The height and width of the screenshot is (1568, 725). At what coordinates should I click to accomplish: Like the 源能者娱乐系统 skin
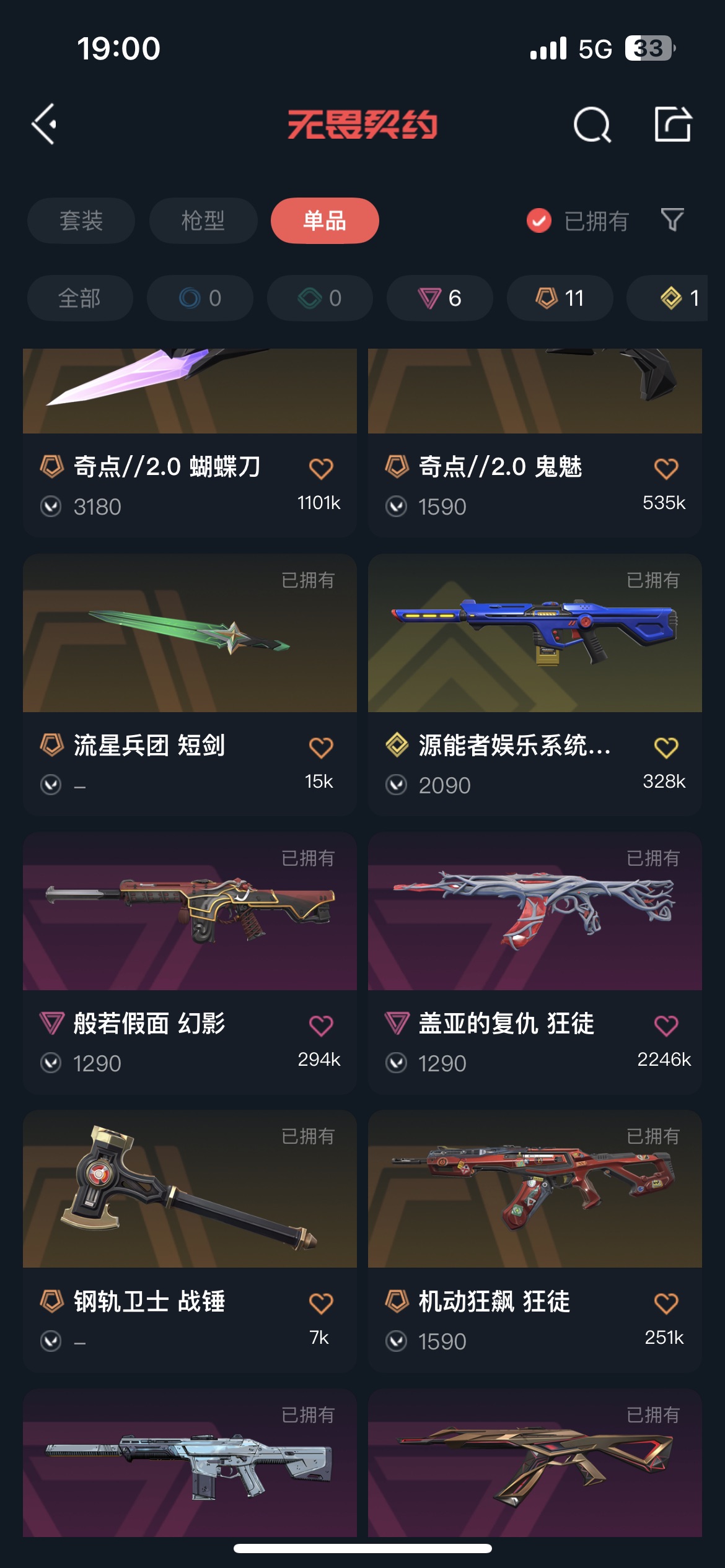(666, 747)
